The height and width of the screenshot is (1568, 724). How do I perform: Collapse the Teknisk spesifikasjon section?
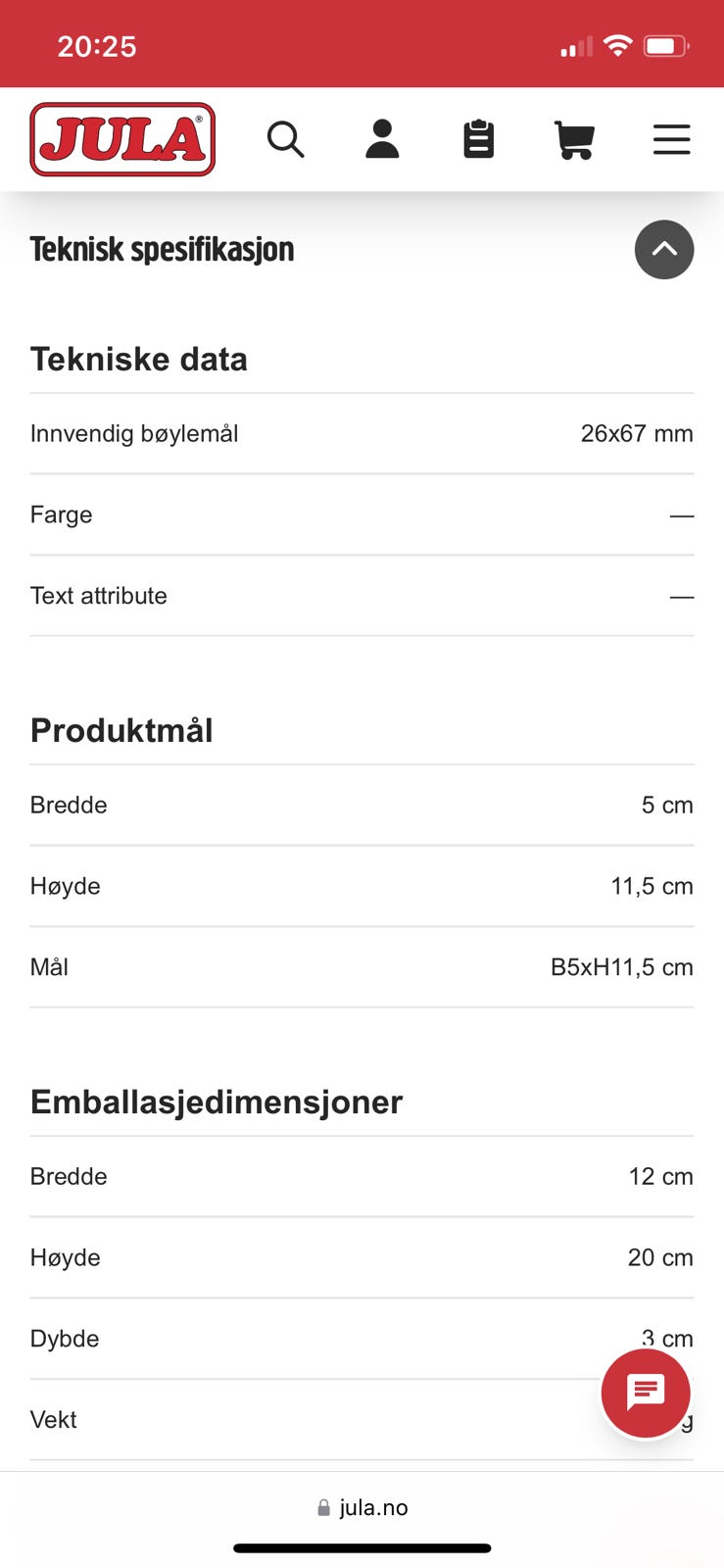[664, 250]
